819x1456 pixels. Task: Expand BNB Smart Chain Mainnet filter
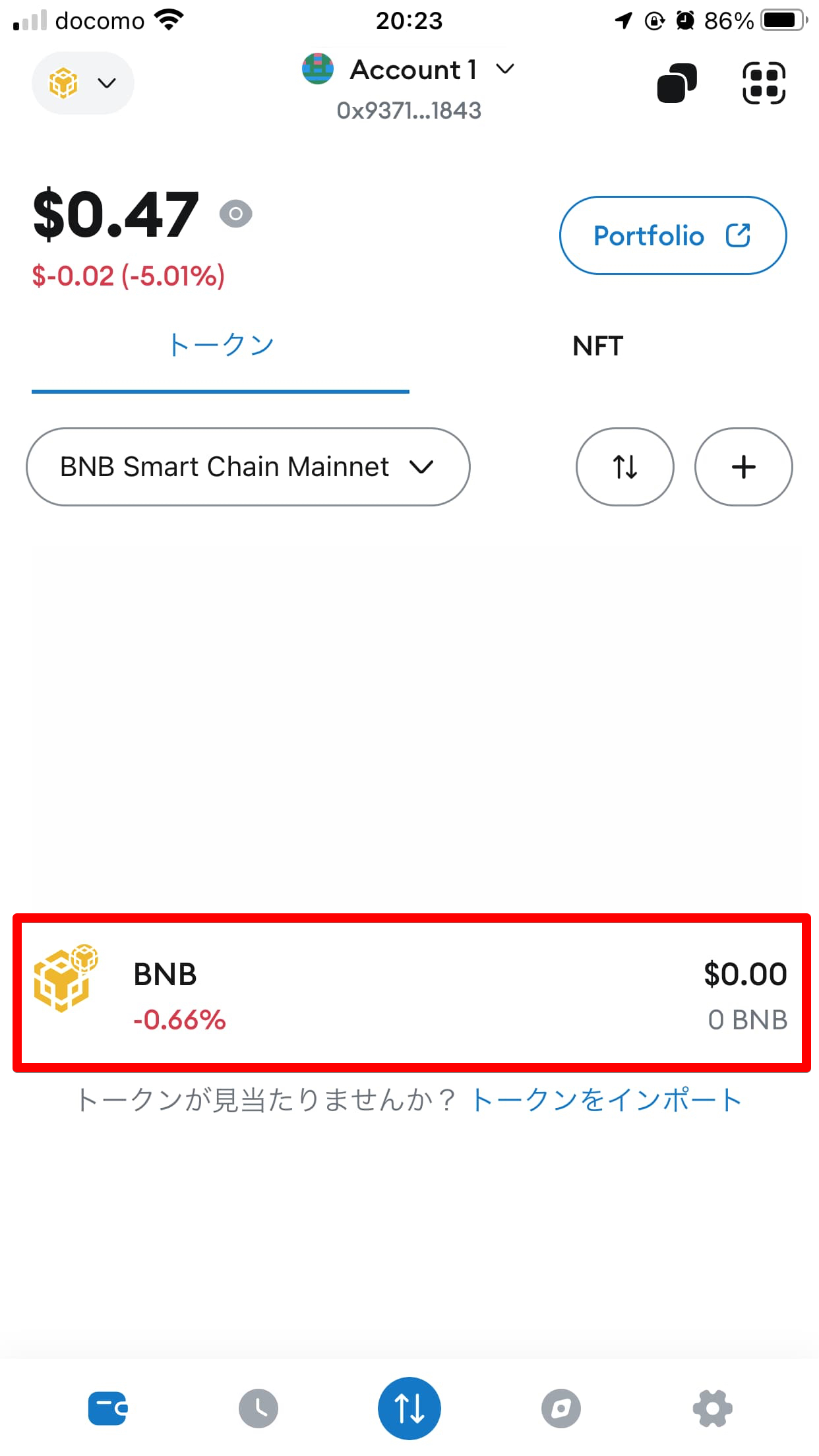pos(248,467)
